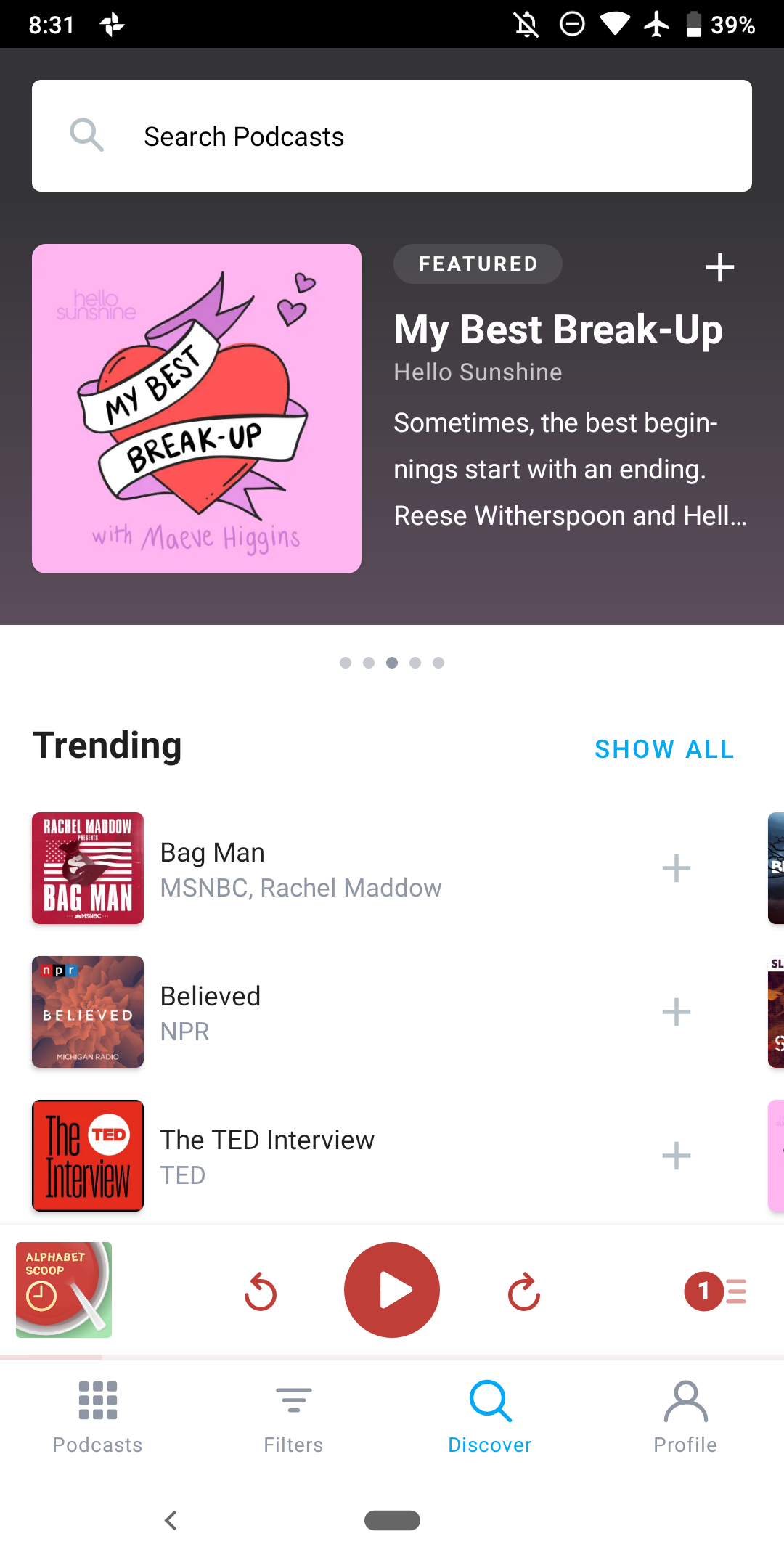The height and width of the screenshot is (1568, 784).
Task: Add Bag Man to your podcasts
Action: (676, 867)
